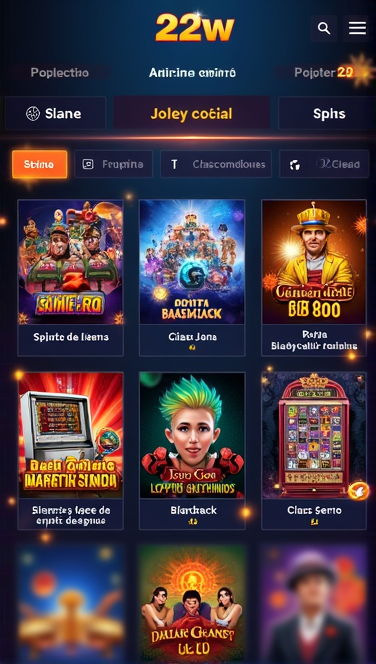
Task: Open the Ciaz Jona game card
Action: click(x=192, y=277)
